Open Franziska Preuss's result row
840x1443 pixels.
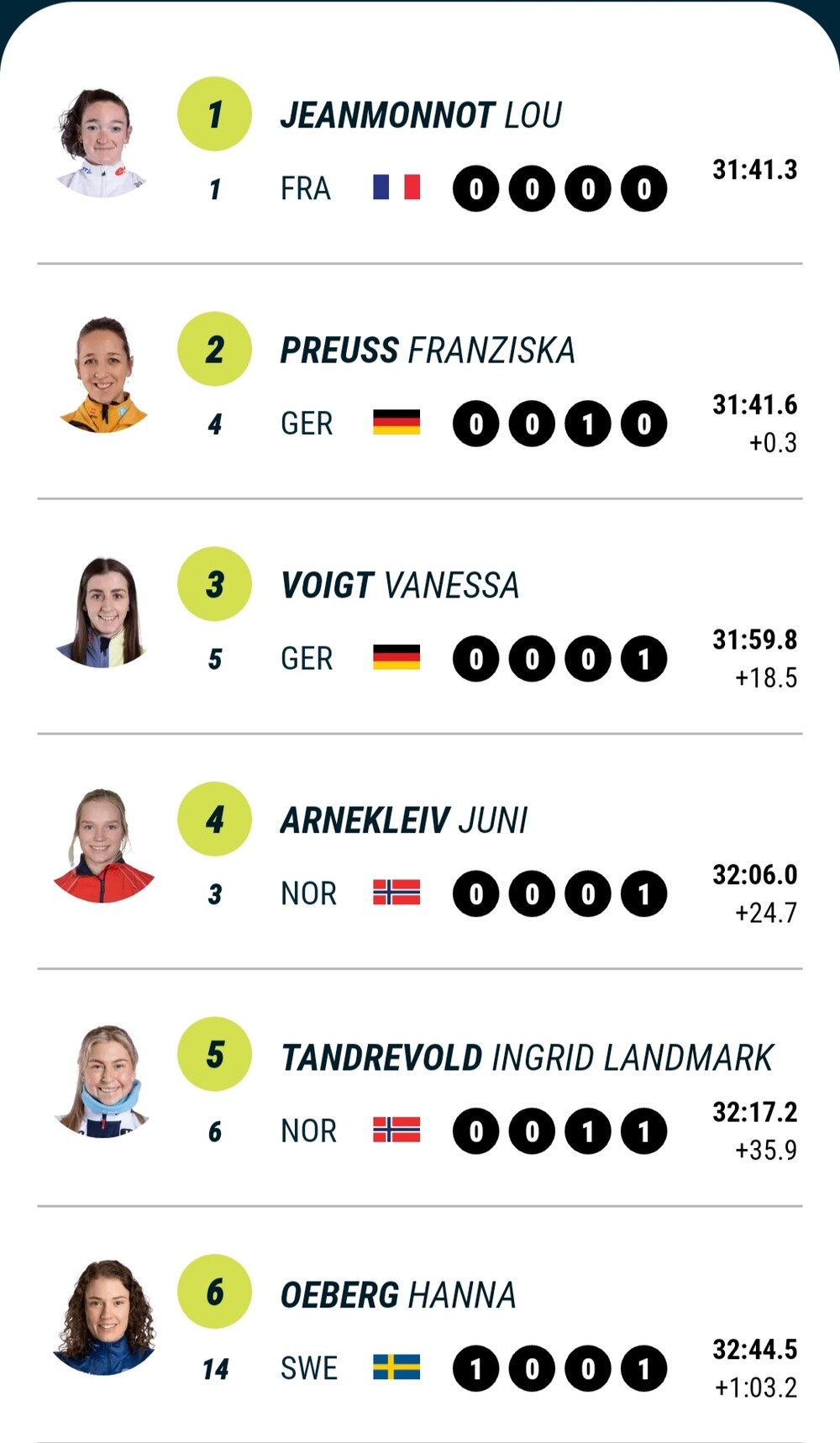420,381
